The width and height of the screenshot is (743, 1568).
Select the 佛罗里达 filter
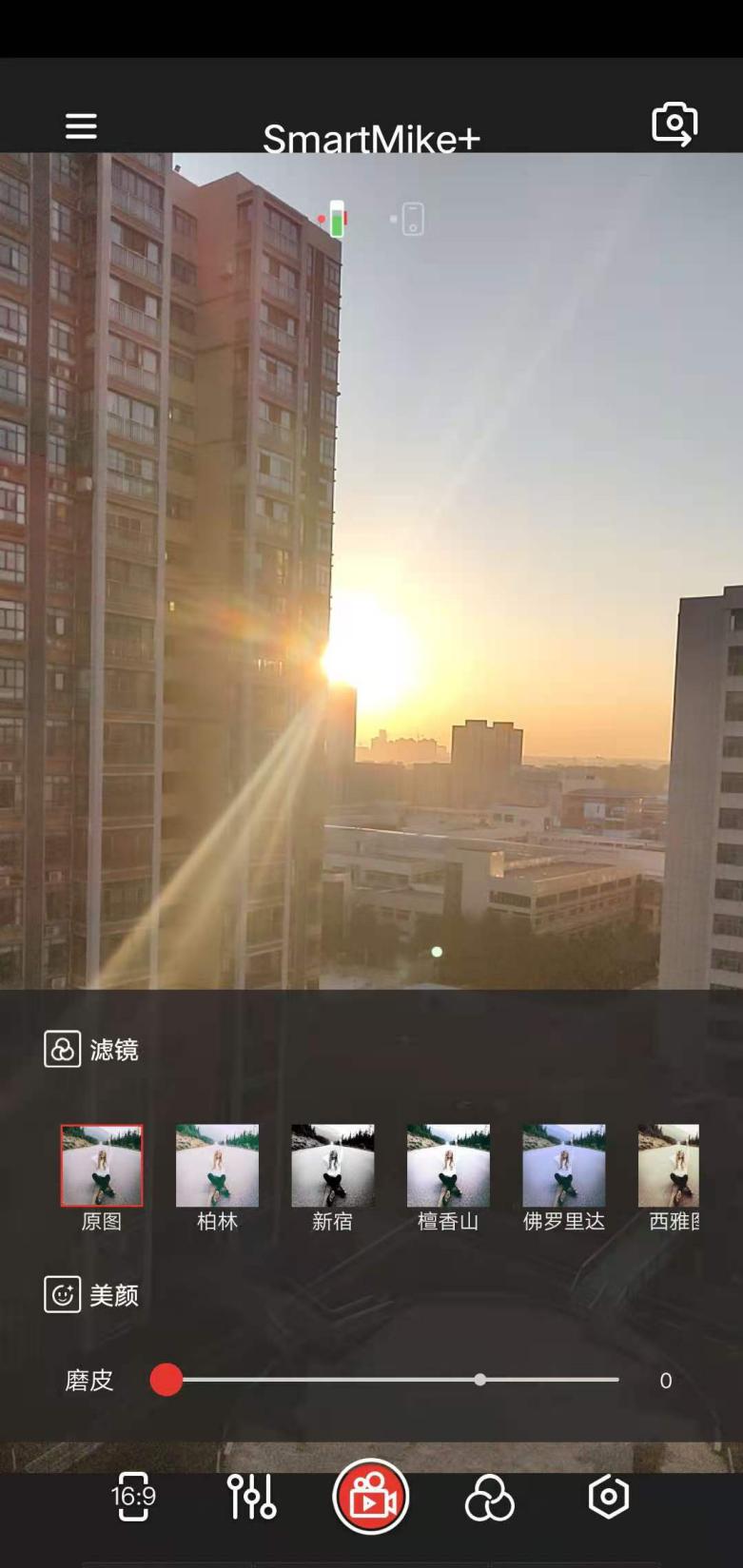[x=563, y=1166]
